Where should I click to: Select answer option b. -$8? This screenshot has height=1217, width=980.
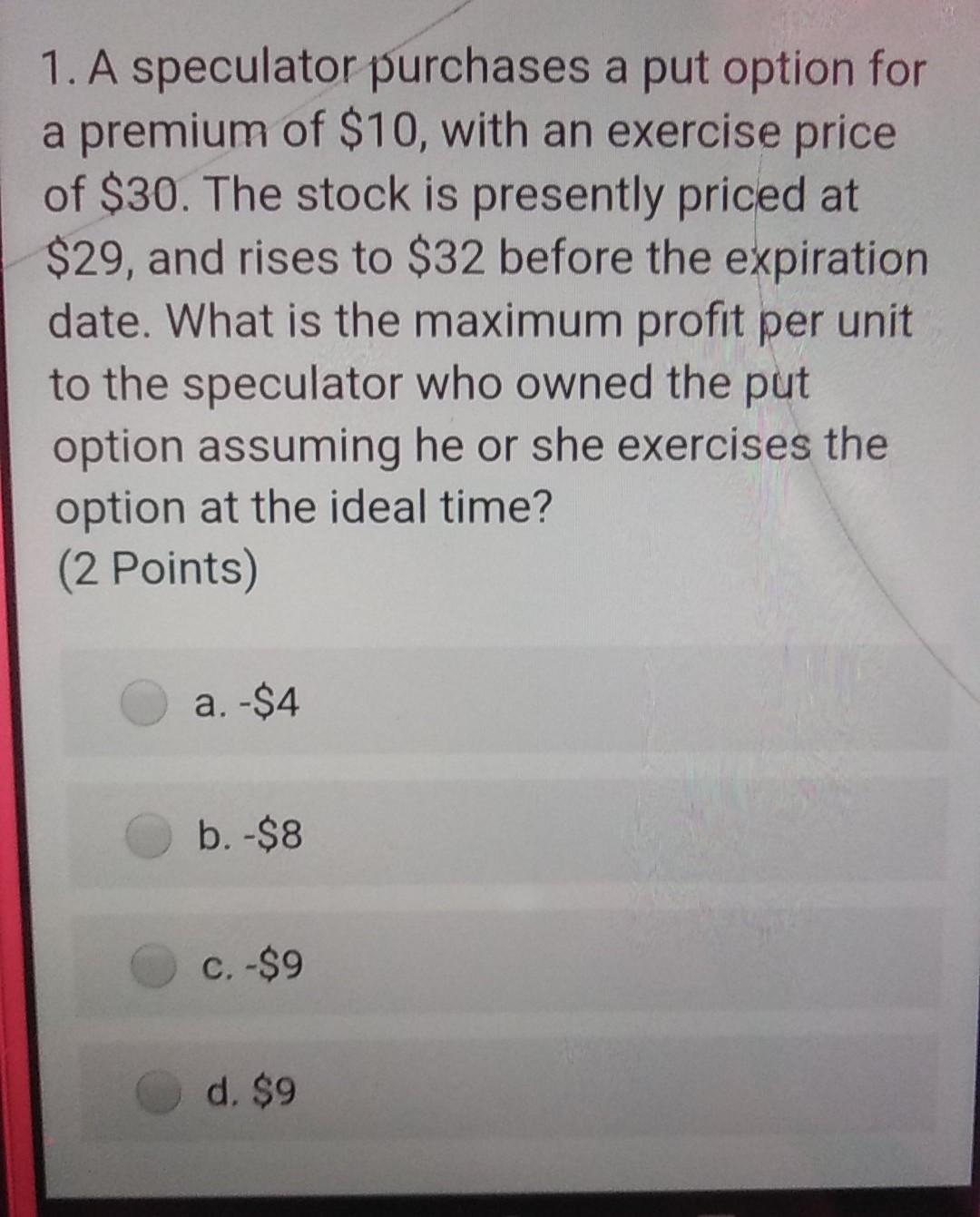tap(247, 834)
